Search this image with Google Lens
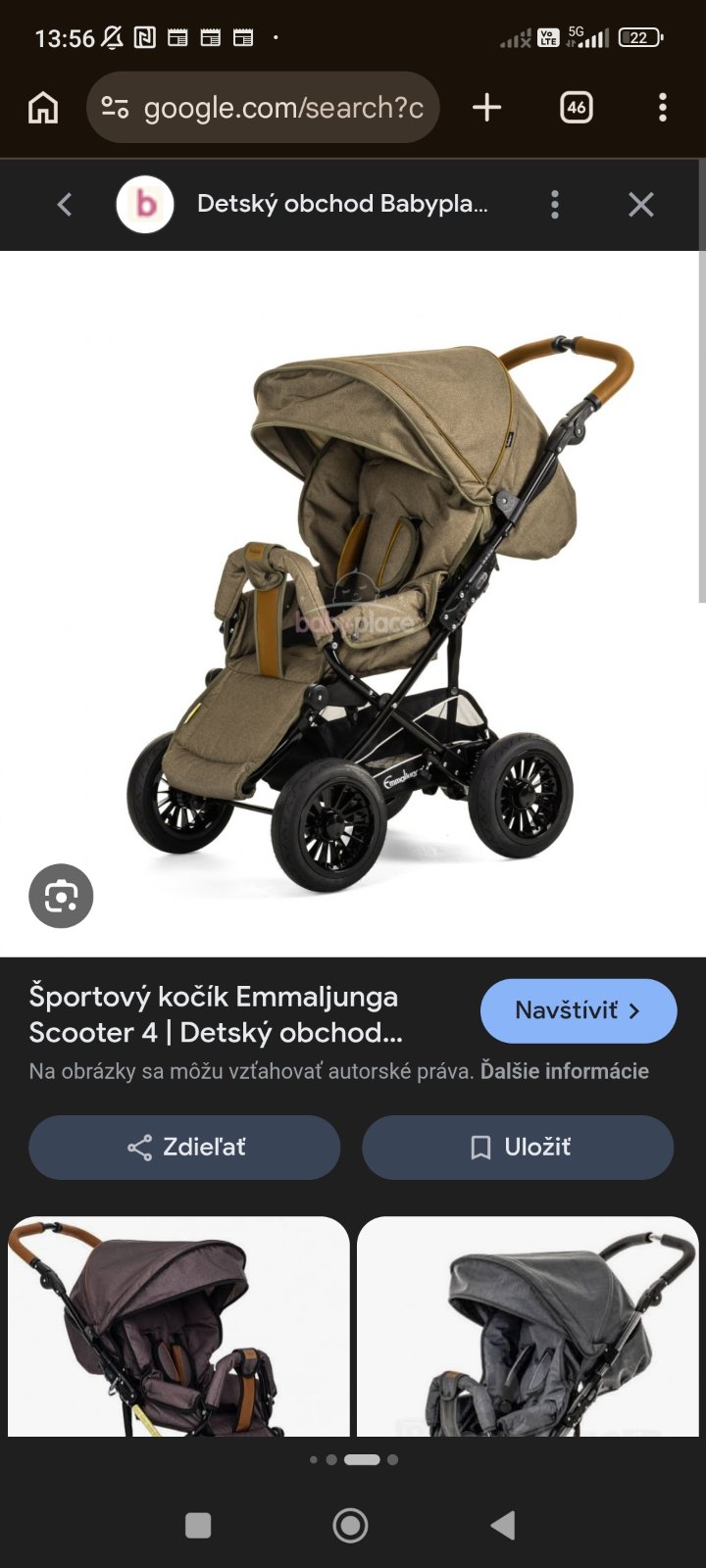 point(61,896)
